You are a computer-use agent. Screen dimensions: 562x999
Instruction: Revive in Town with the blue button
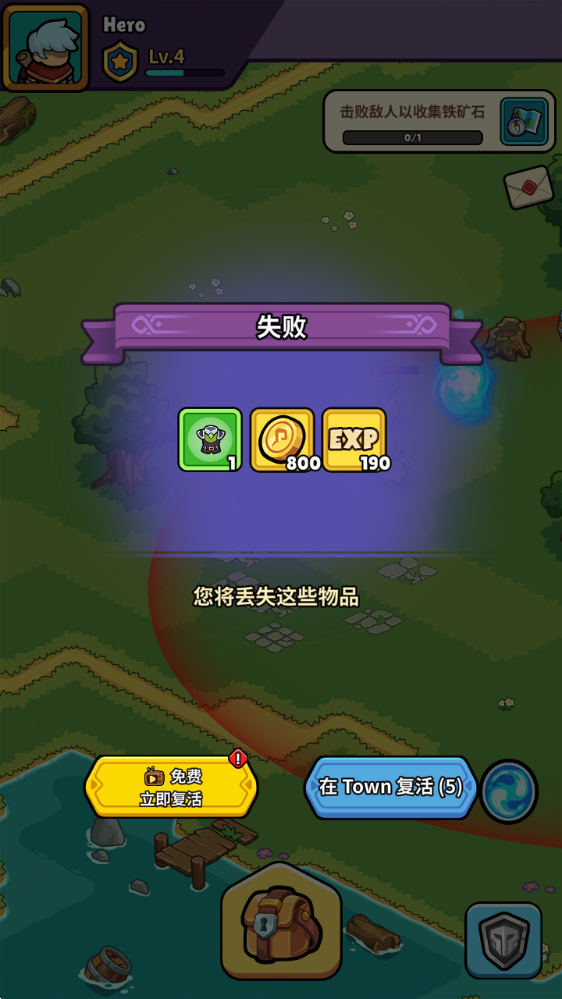[391, 787]
